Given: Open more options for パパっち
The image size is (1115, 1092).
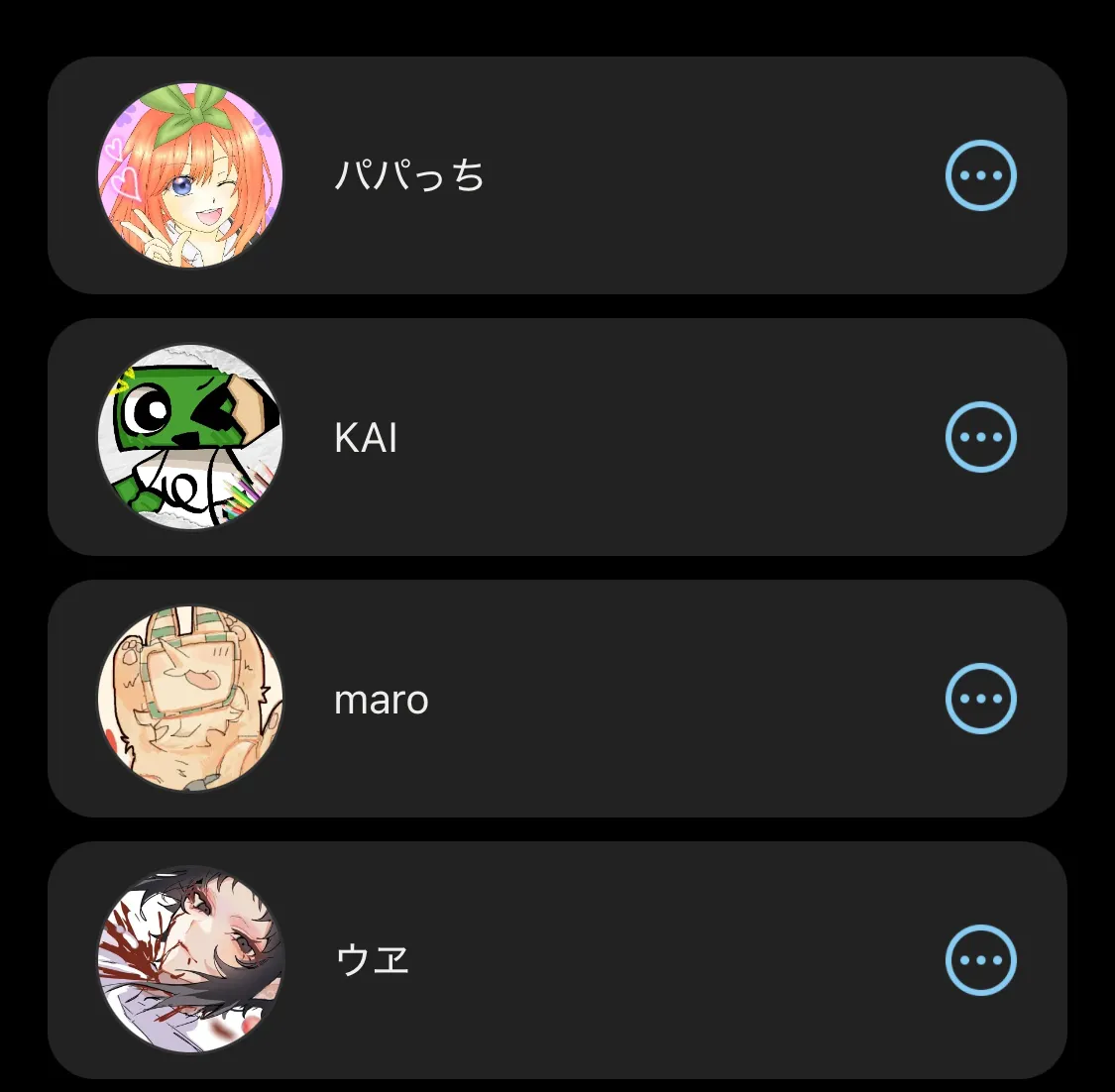Looking at the screenshot, I should pos(980,175).
